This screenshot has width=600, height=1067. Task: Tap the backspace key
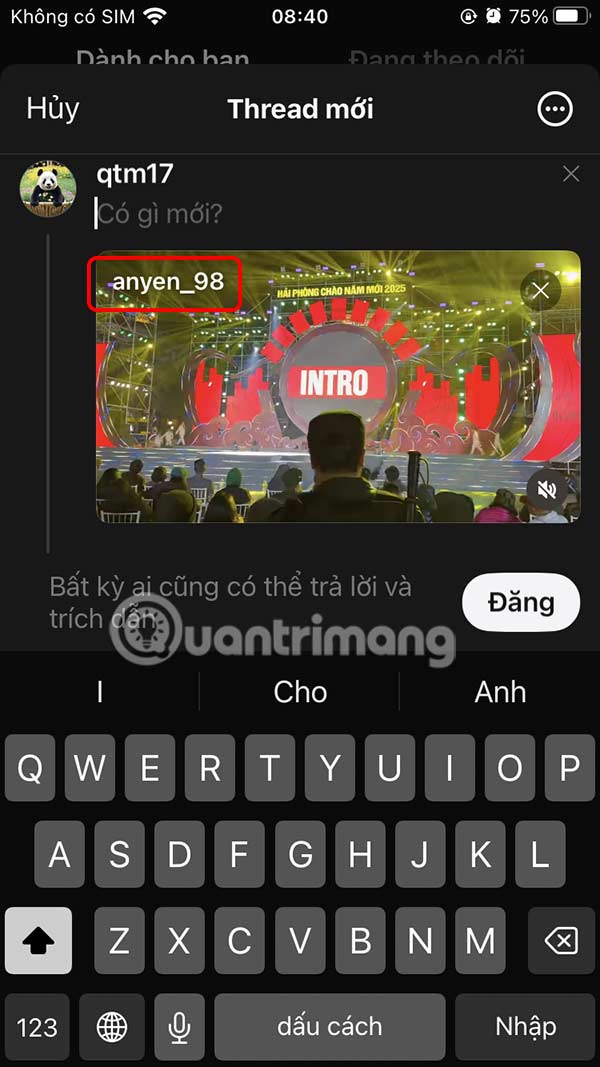562,940
